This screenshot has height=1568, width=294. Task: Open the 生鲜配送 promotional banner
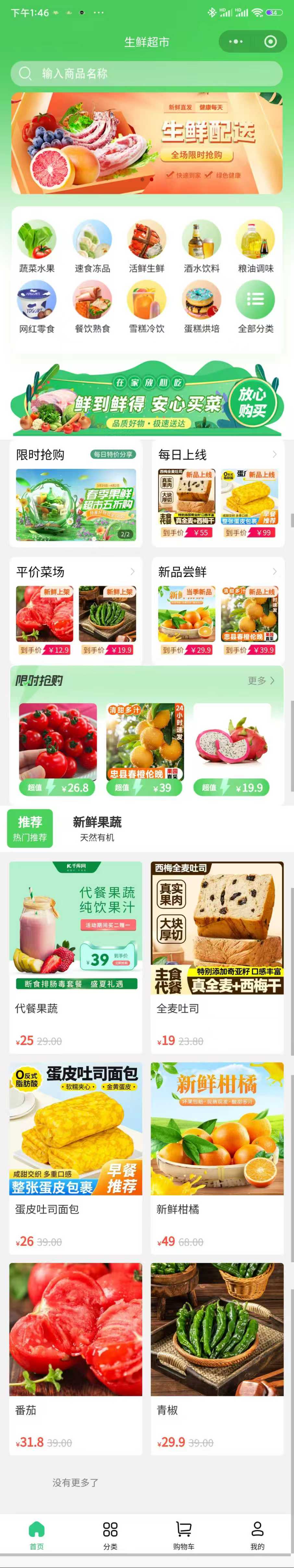coord(146,143)
